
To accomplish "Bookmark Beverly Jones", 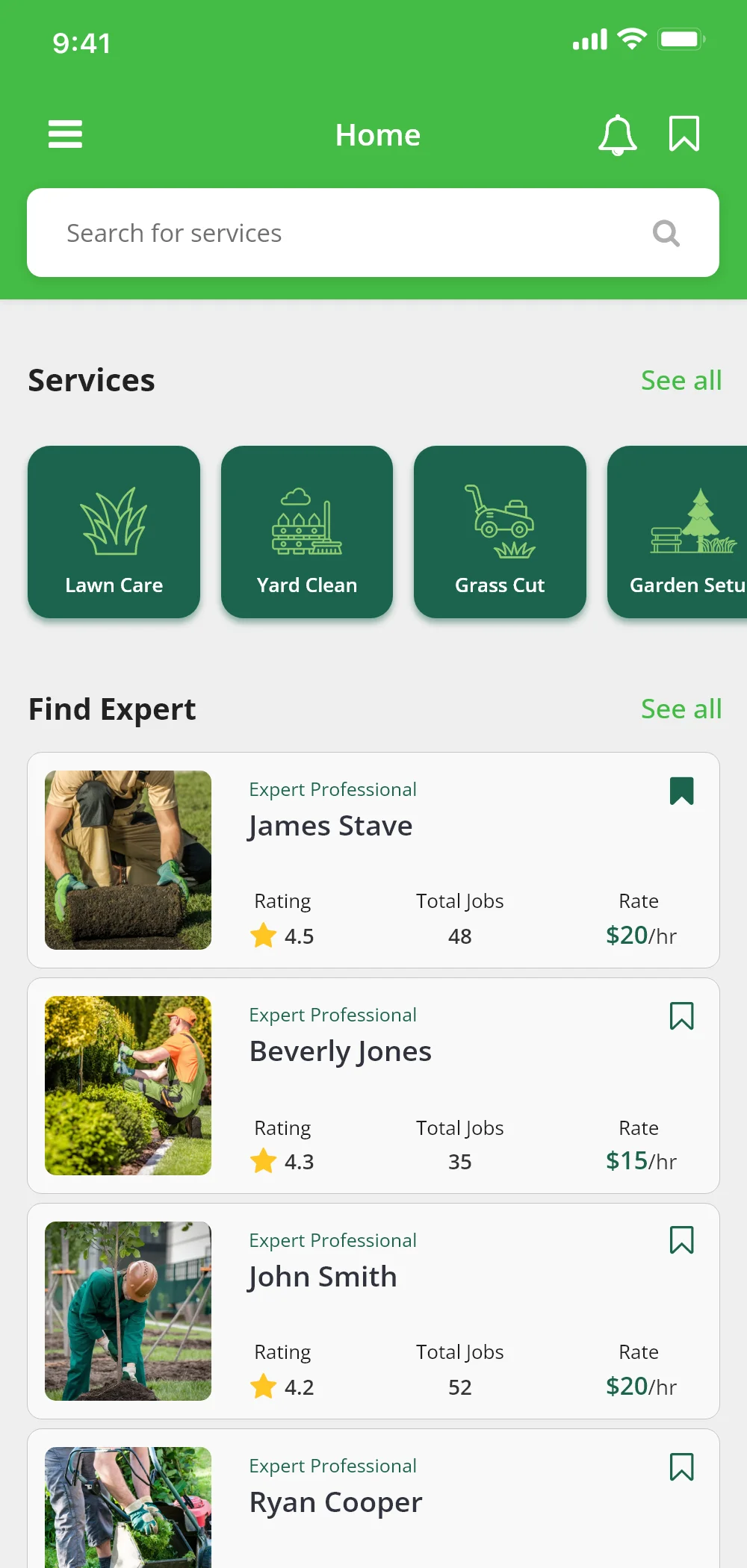I will tap(681, 1016).
